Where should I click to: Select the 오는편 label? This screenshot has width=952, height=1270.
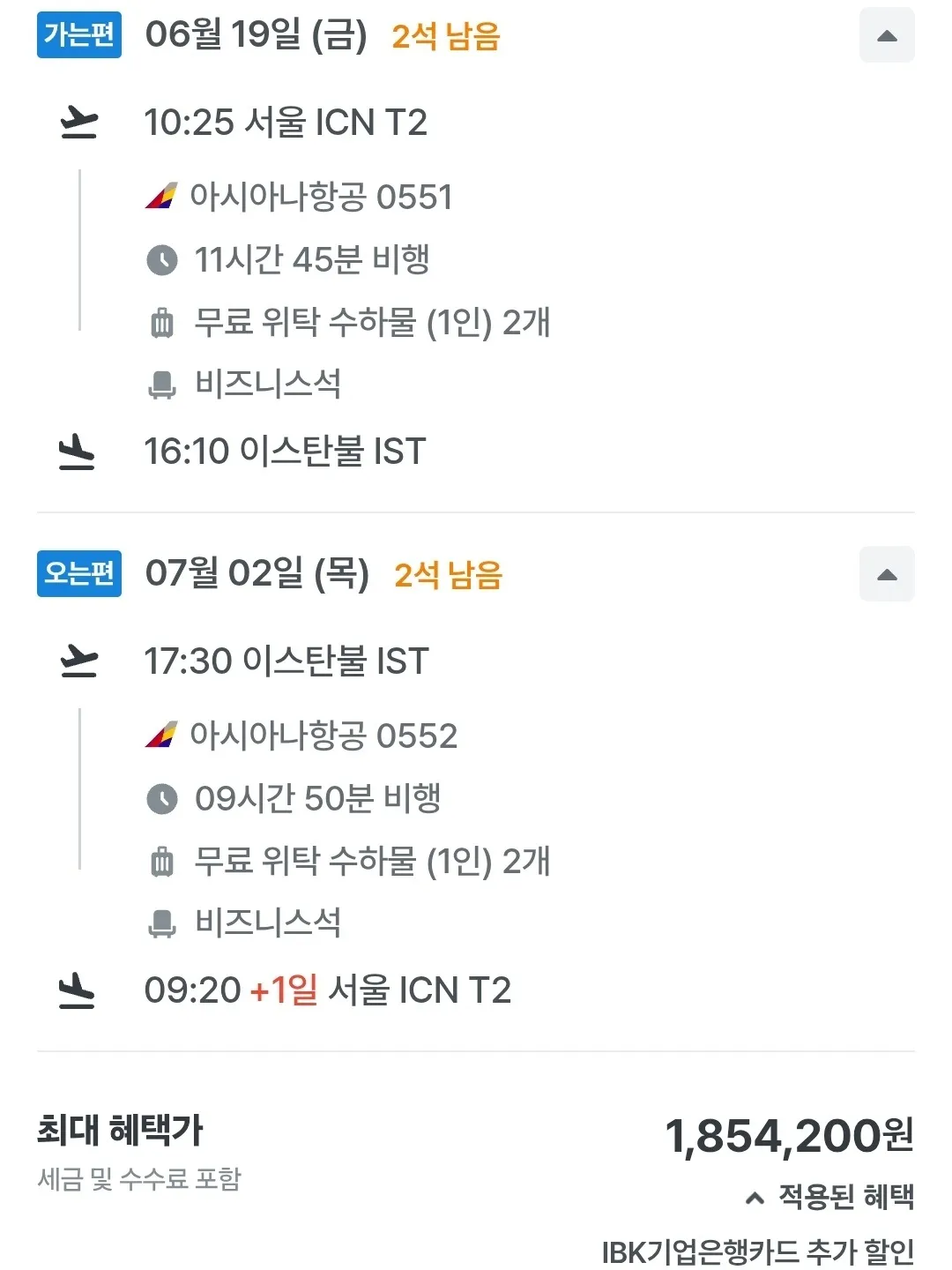(78, 575)
